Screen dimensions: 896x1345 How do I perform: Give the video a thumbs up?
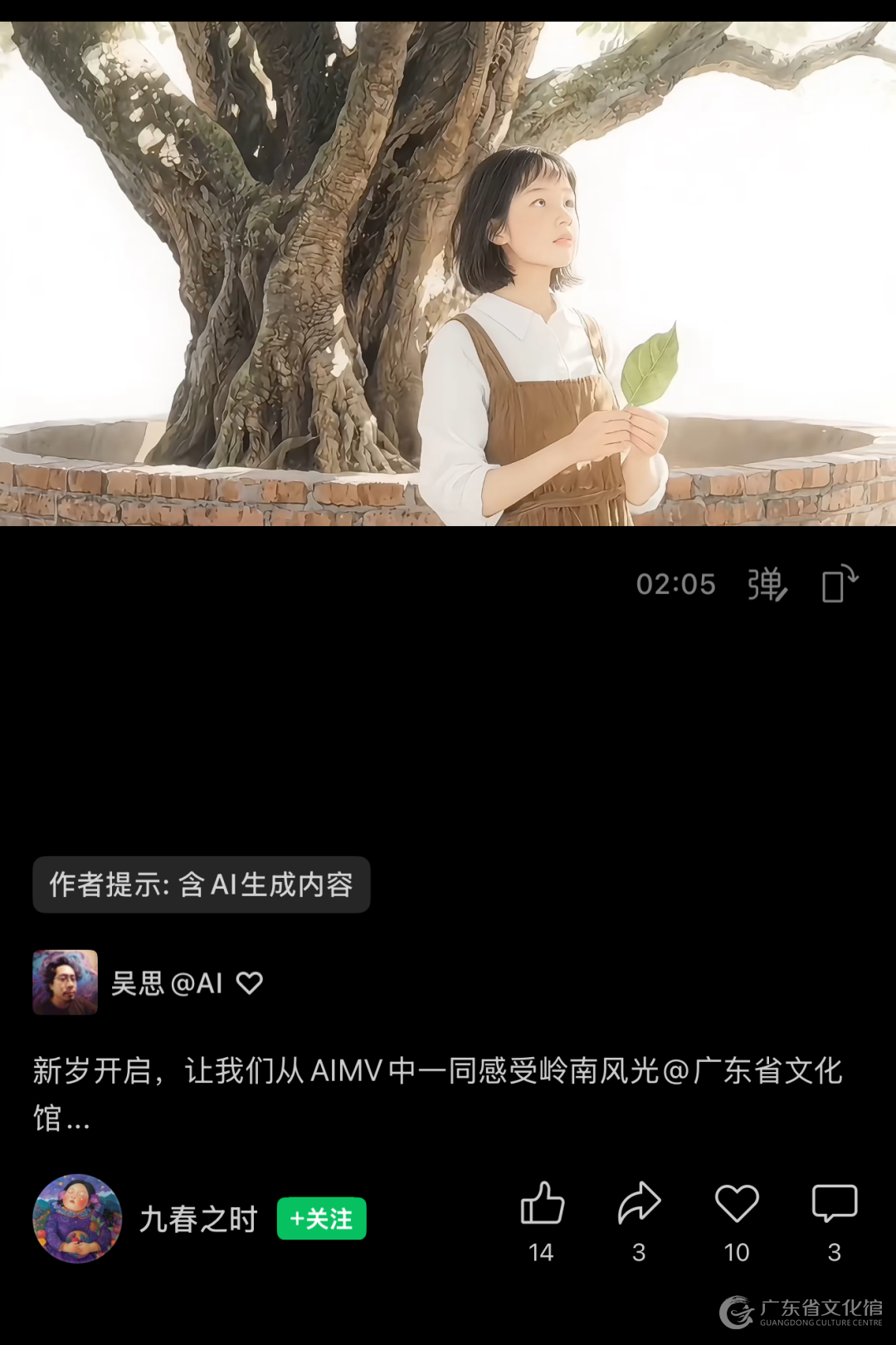pyautogui.click(x=542, y=1204)
